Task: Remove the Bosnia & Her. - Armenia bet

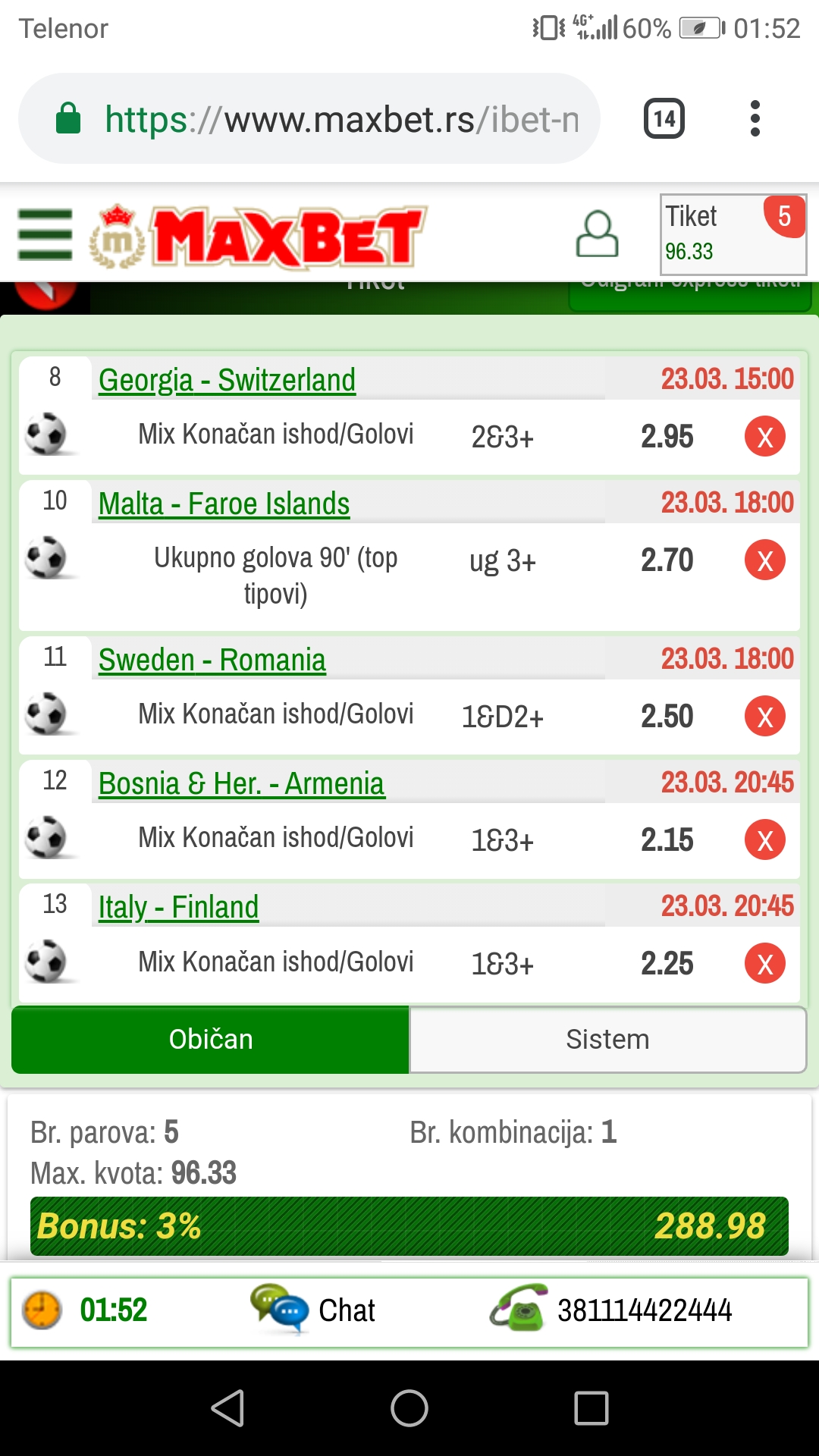Action: click(764, 840)
